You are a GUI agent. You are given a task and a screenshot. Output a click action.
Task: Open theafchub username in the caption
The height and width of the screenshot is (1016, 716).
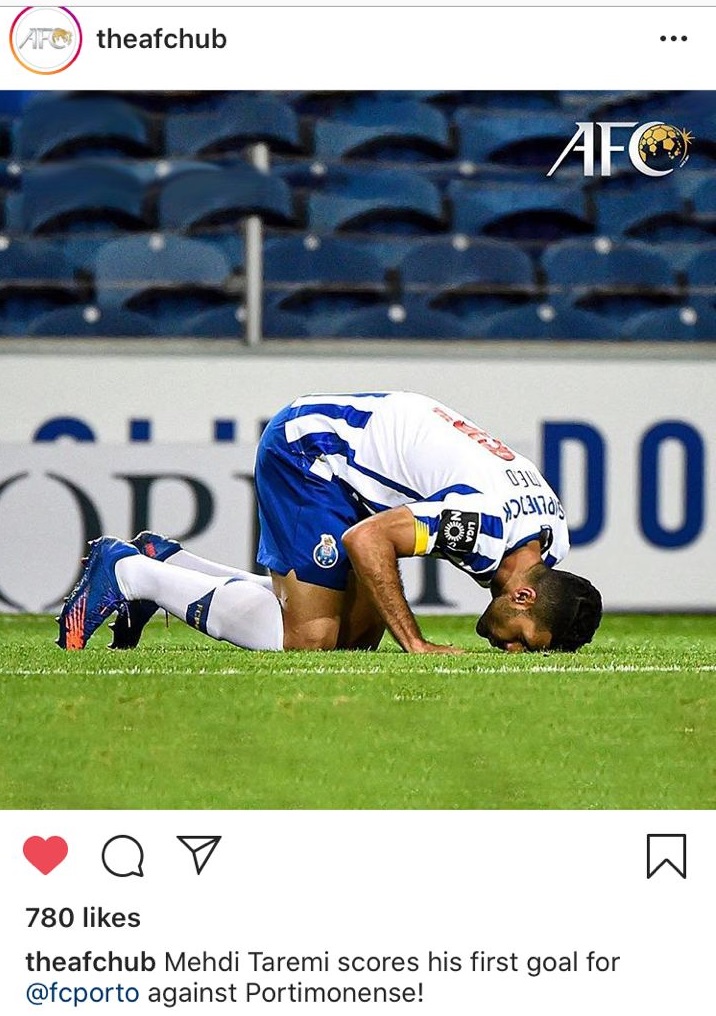coord(90,962)
